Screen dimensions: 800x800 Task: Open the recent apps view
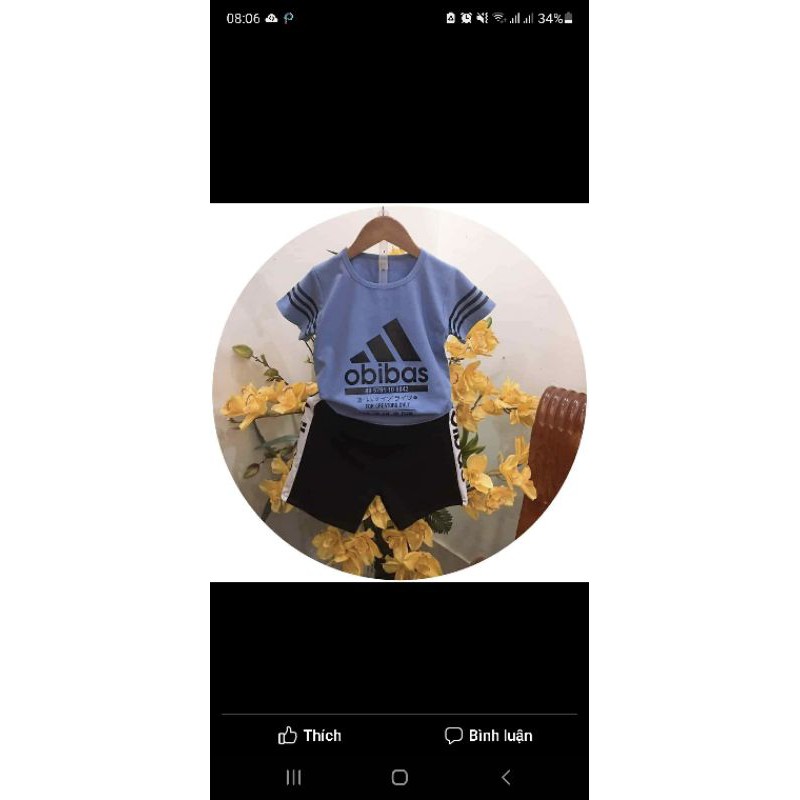coord(293,777)
